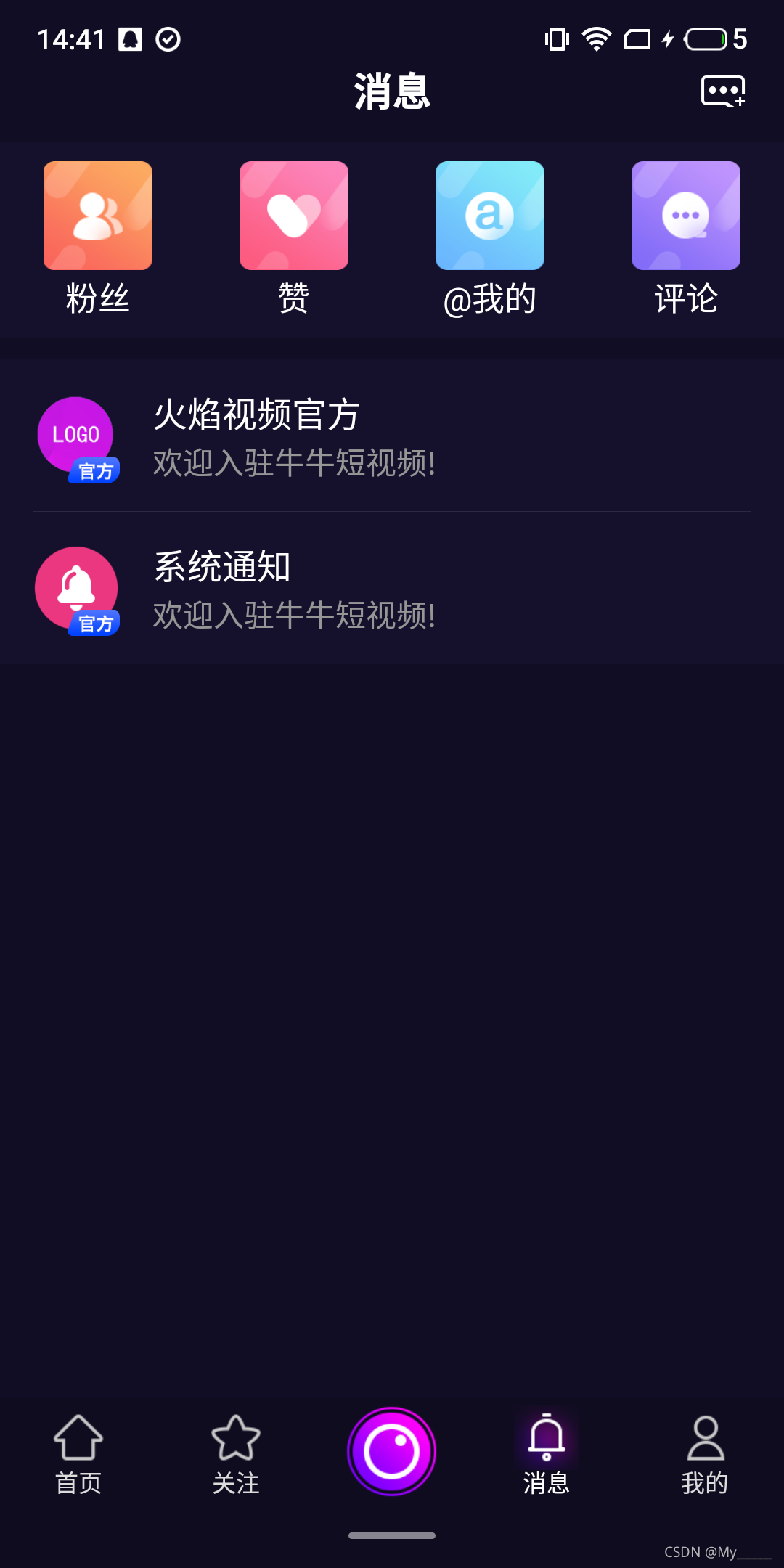Open the 评论 comments icon
Viewport: 784px width, 1568px height.
[x=685, y=215]
